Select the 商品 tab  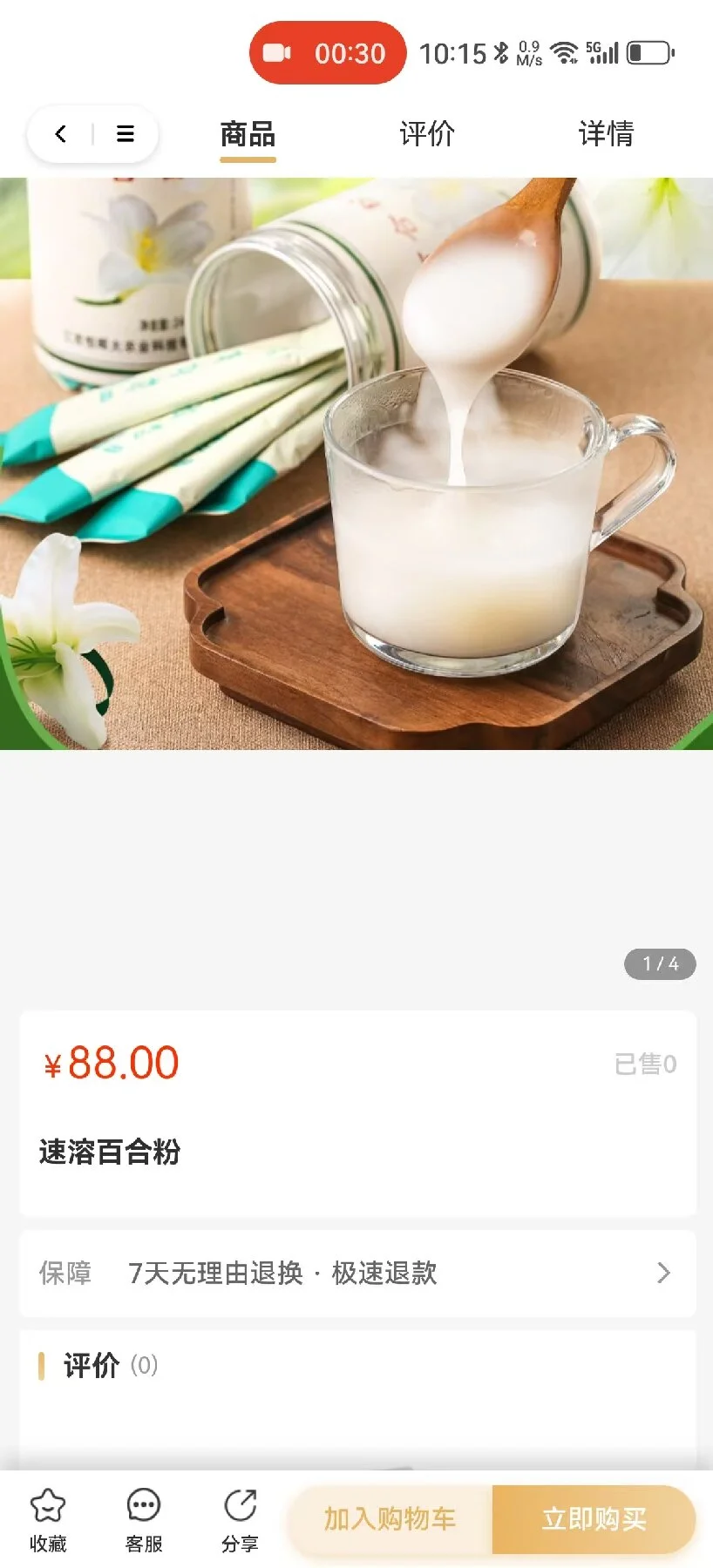coord(247,134)
